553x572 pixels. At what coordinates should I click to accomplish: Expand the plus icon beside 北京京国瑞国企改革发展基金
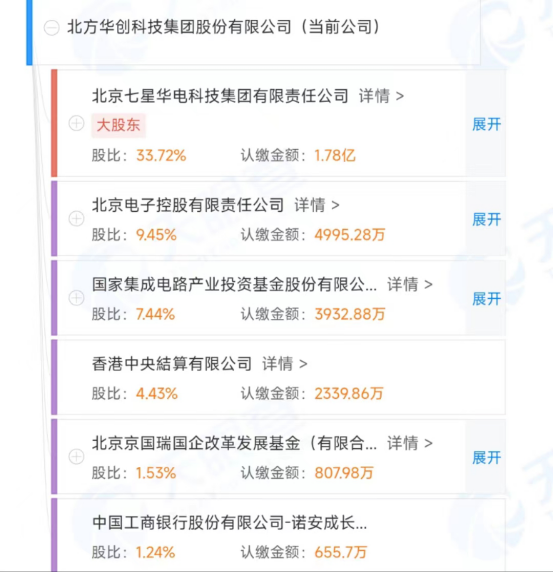76,456
